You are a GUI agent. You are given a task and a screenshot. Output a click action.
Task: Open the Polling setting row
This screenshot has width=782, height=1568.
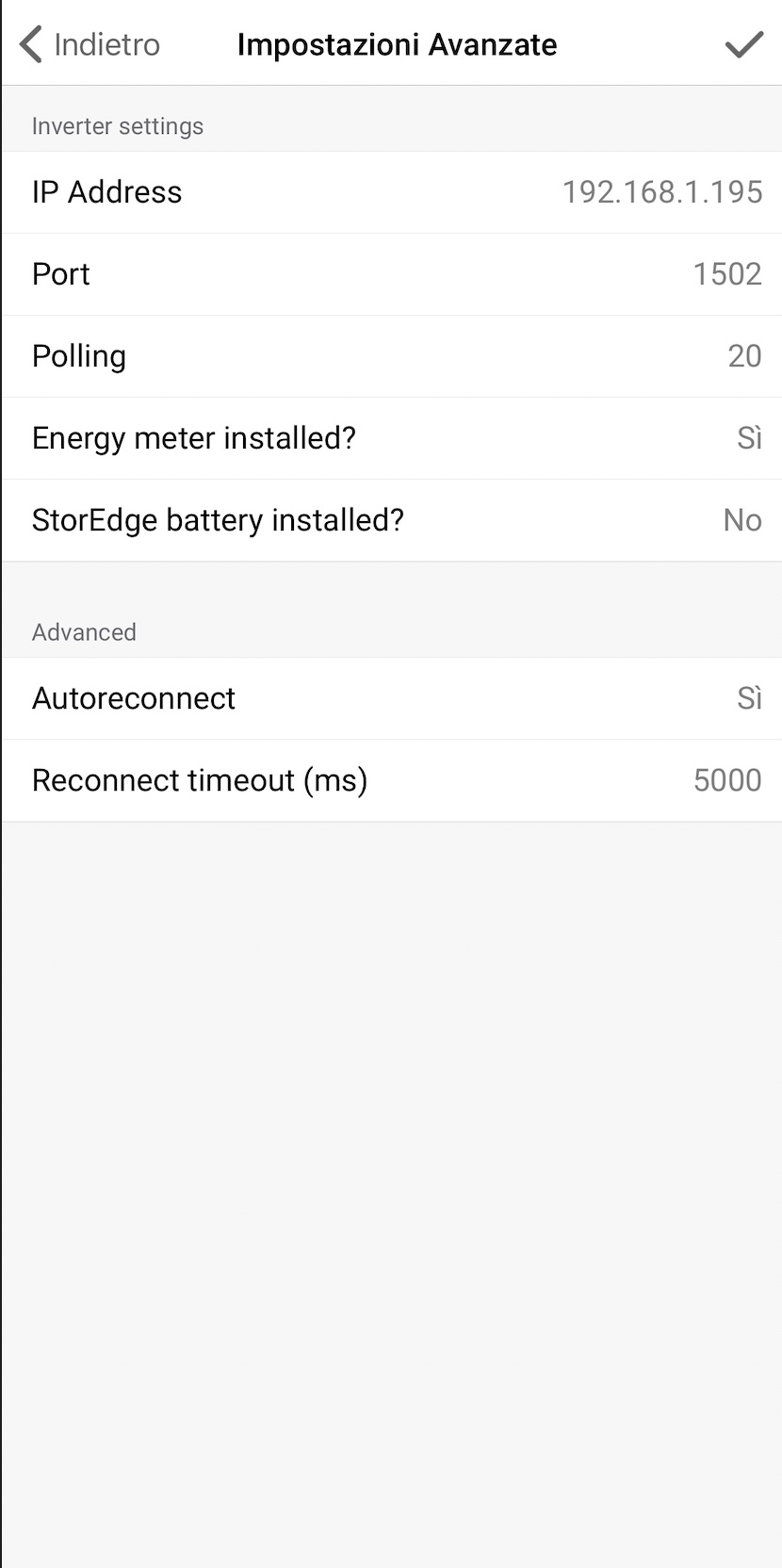coord(391,356)
